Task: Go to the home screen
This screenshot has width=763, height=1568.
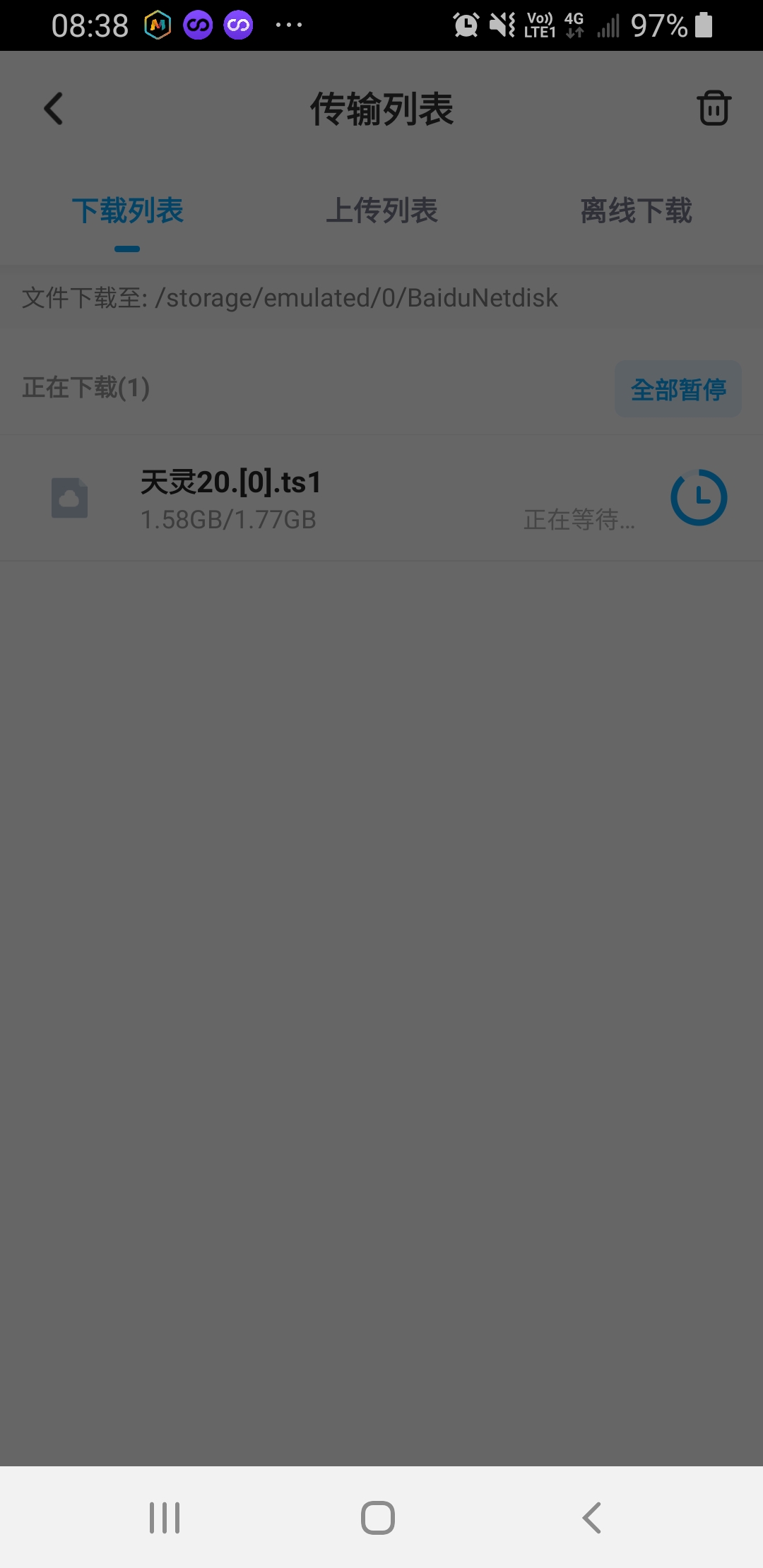Action: (378, 1517)
